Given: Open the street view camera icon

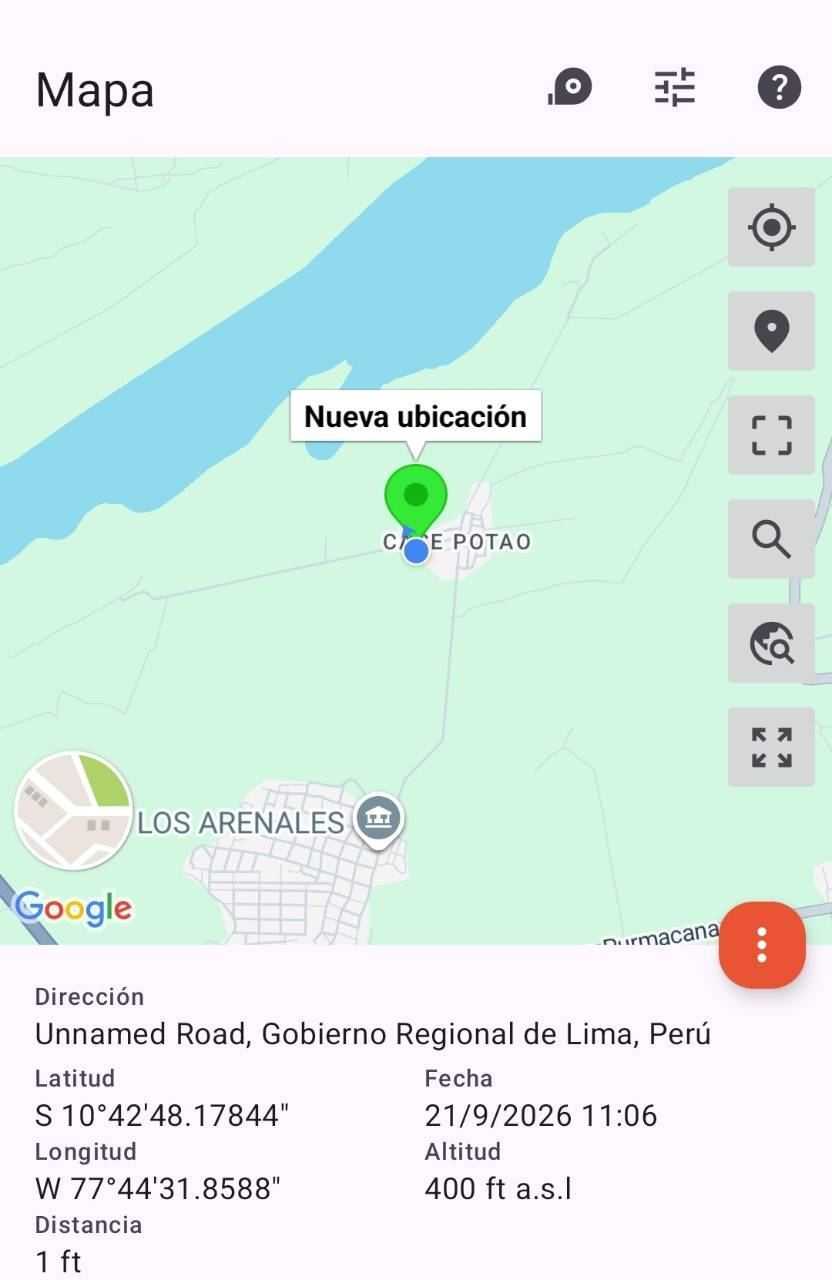Looking at the screenshot, I should point(570,88).
